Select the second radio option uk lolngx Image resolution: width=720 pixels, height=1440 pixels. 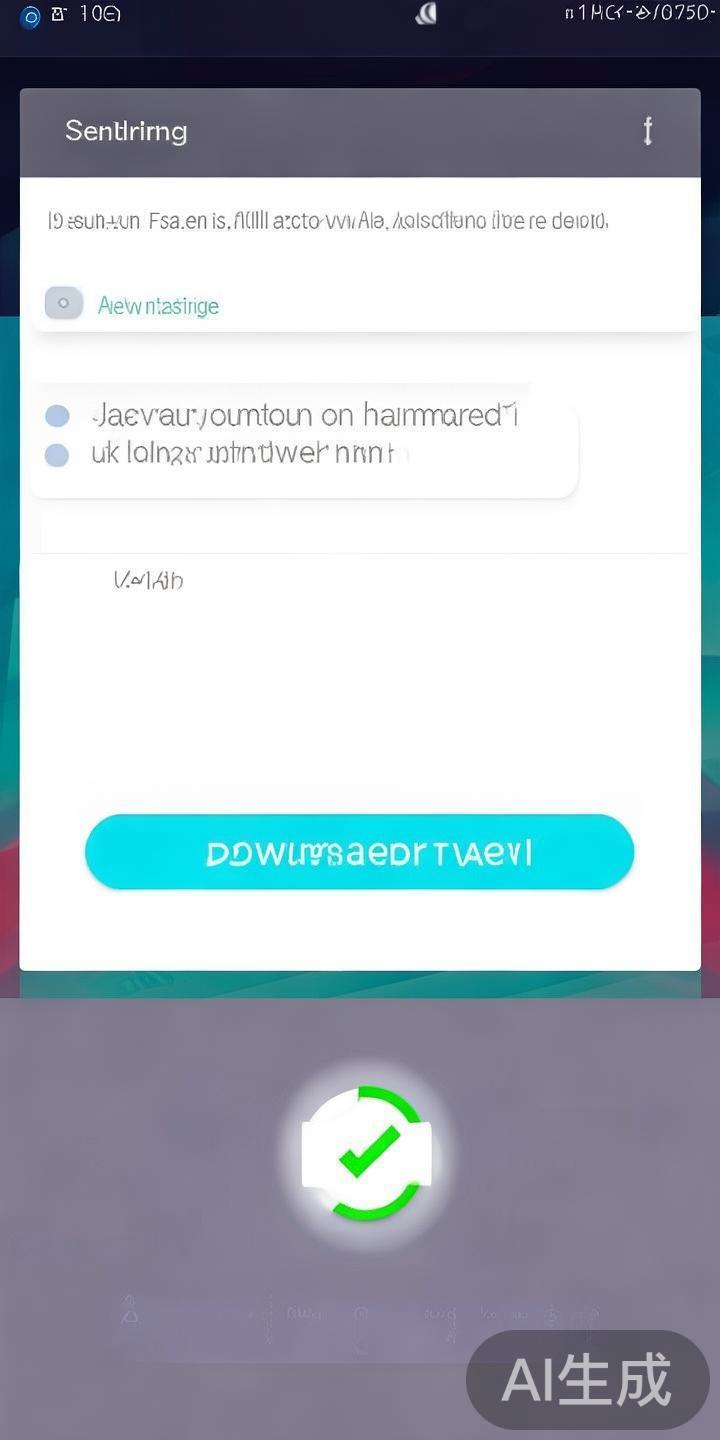point(58,455)
